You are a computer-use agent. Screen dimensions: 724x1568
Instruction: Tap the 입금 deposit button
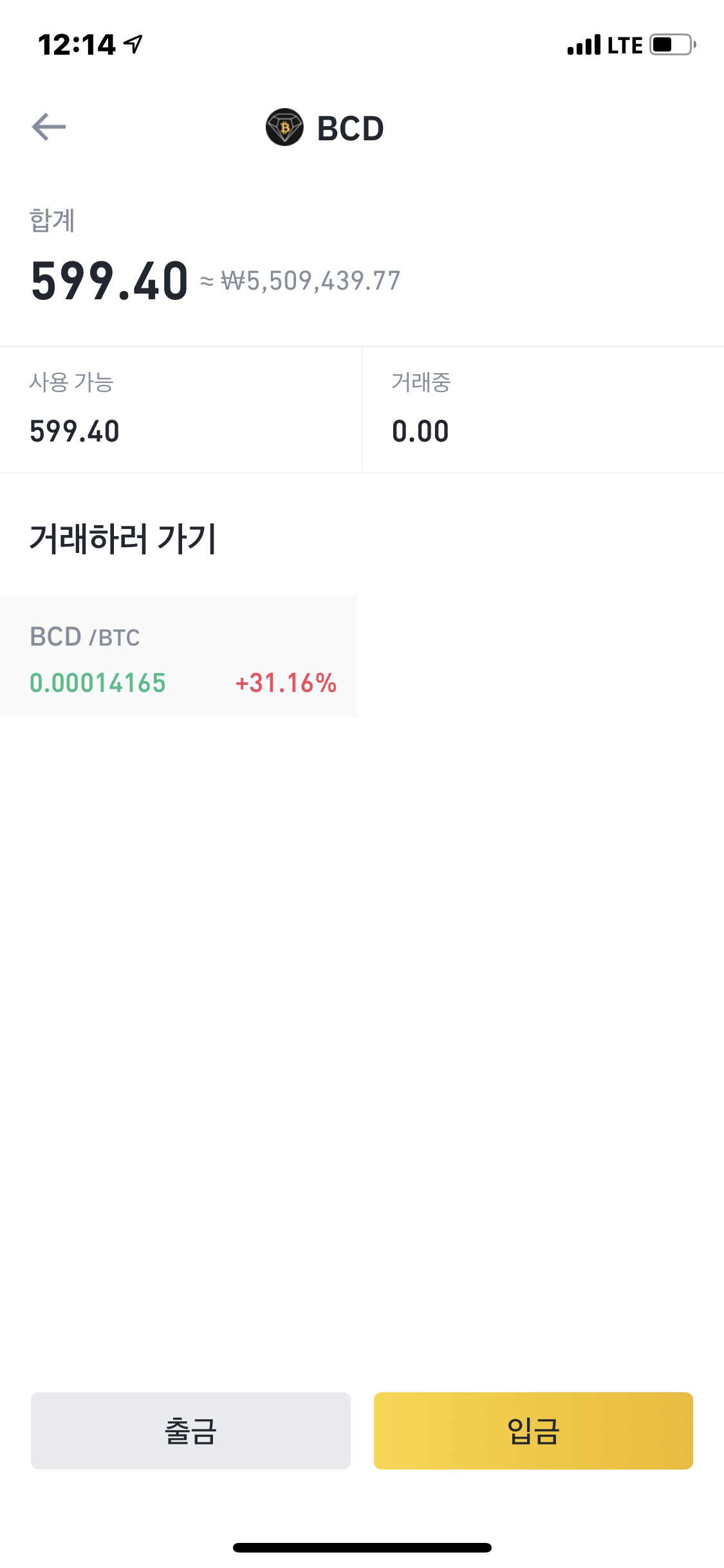[x=533, y=1430]
